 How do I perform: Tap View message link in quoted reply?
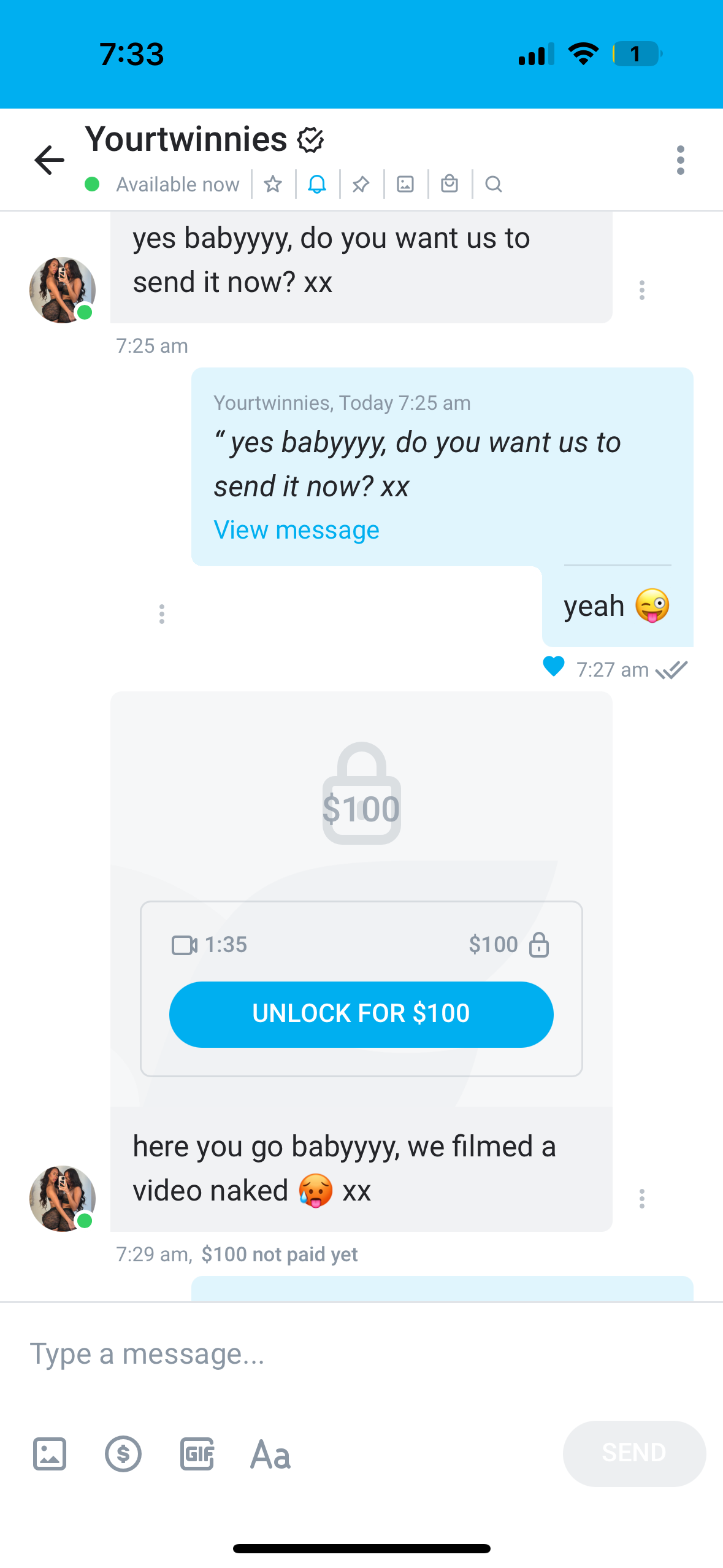tap(296, 530)
